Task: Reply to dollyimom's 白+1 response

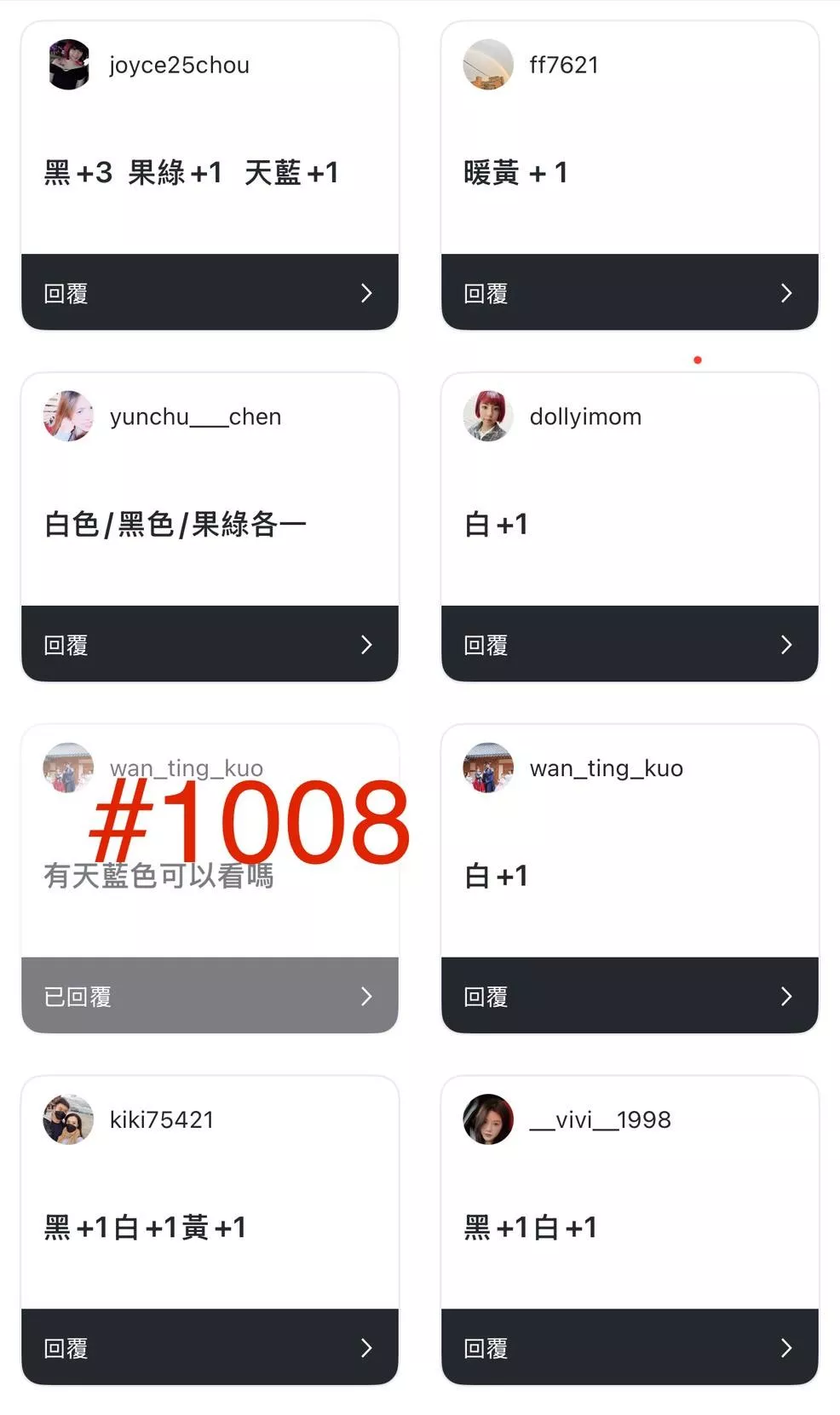Action: pyautogui.click(x=630, y=644)
